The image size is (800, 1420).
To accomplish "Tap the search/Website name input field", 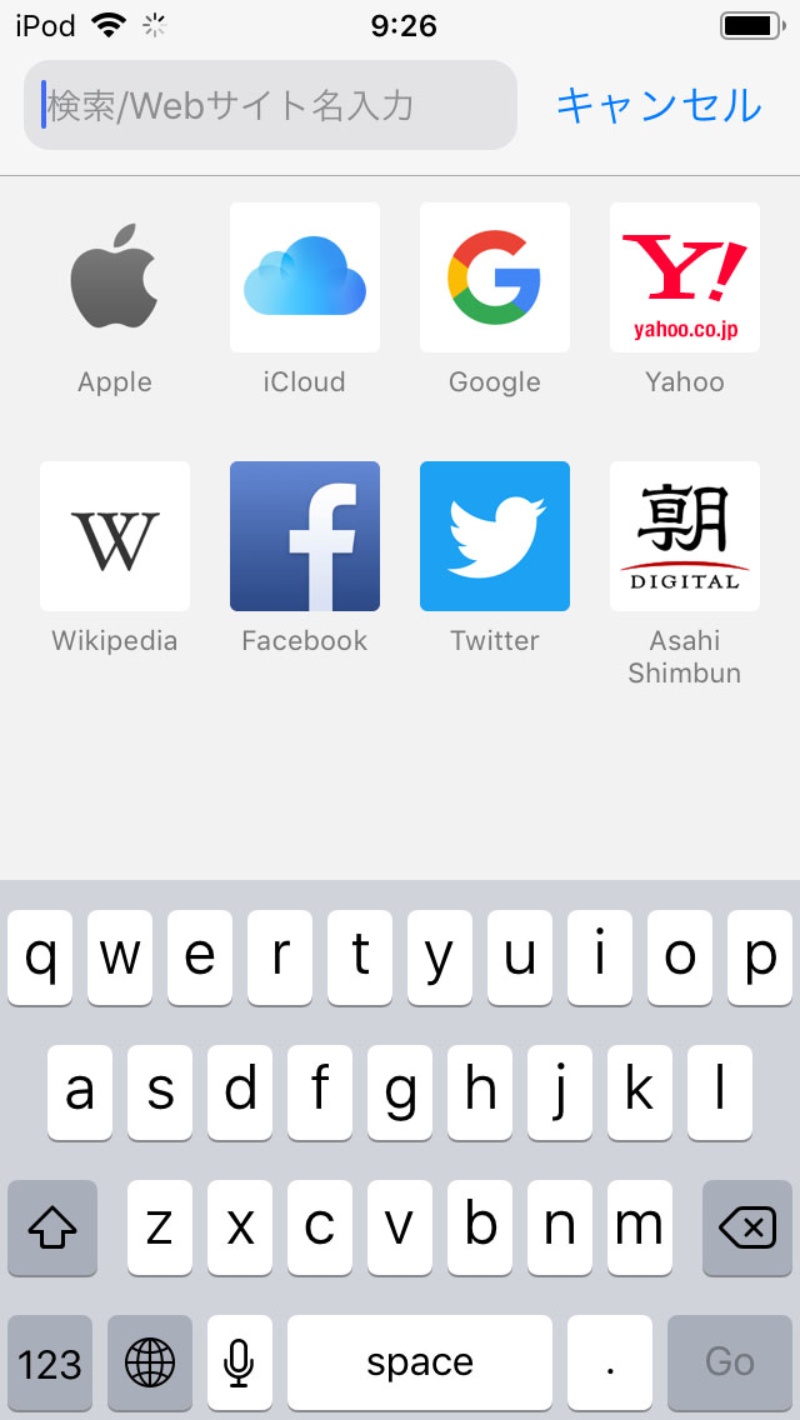I will 270,105.
